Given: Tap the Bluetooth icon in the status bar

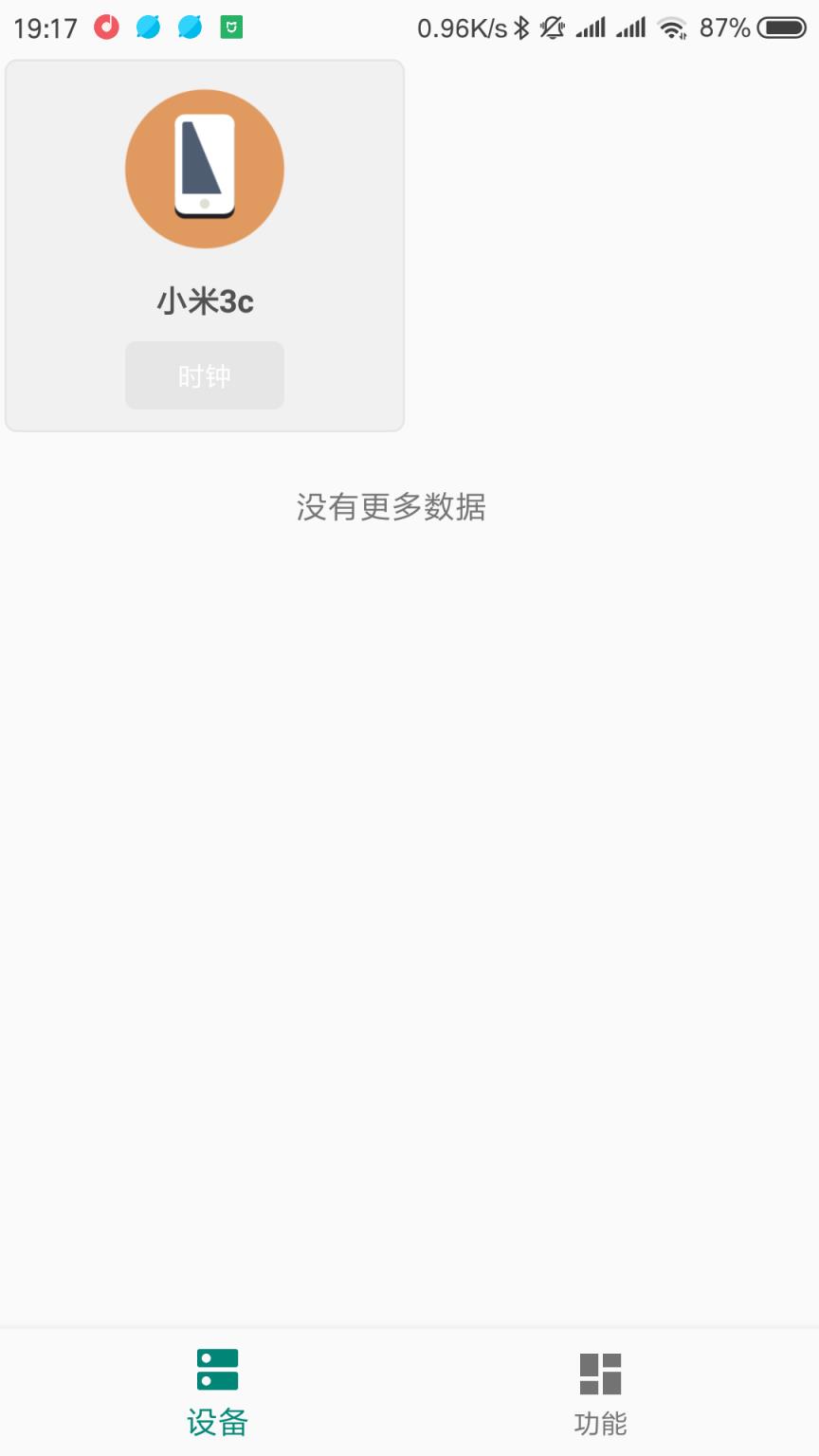Looking at the screenshot, I should pyautogui.click(x=522, y=27).
